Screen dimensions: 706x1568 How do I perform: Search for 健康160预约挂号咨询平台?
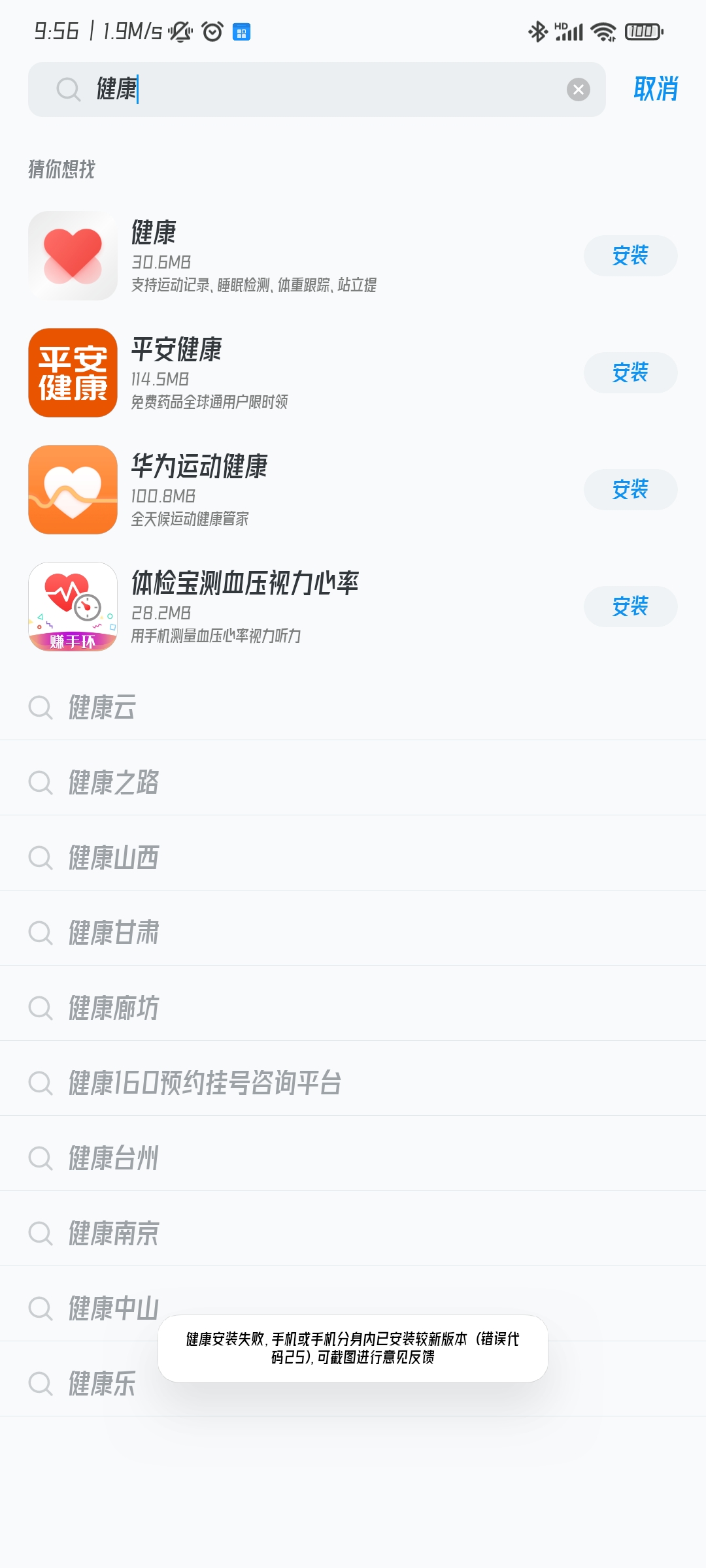pyautogui.click(x=353, y=1083)
